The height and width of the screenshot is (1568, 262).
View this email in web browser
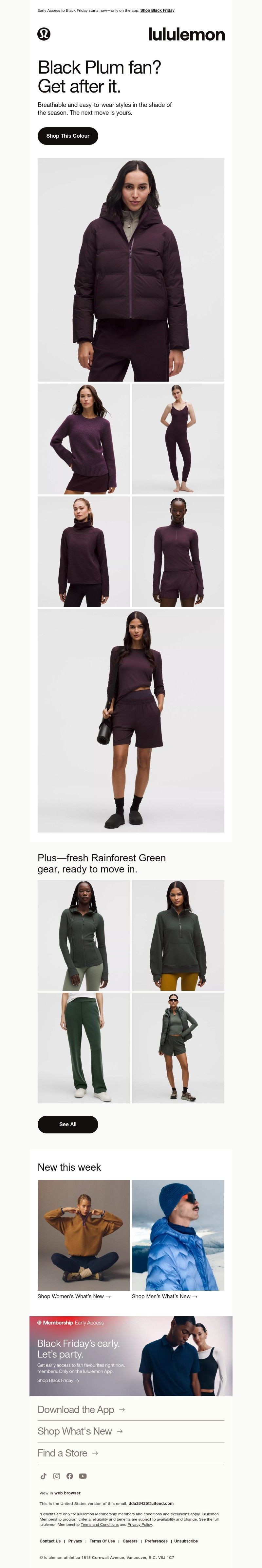(67, 1493)
